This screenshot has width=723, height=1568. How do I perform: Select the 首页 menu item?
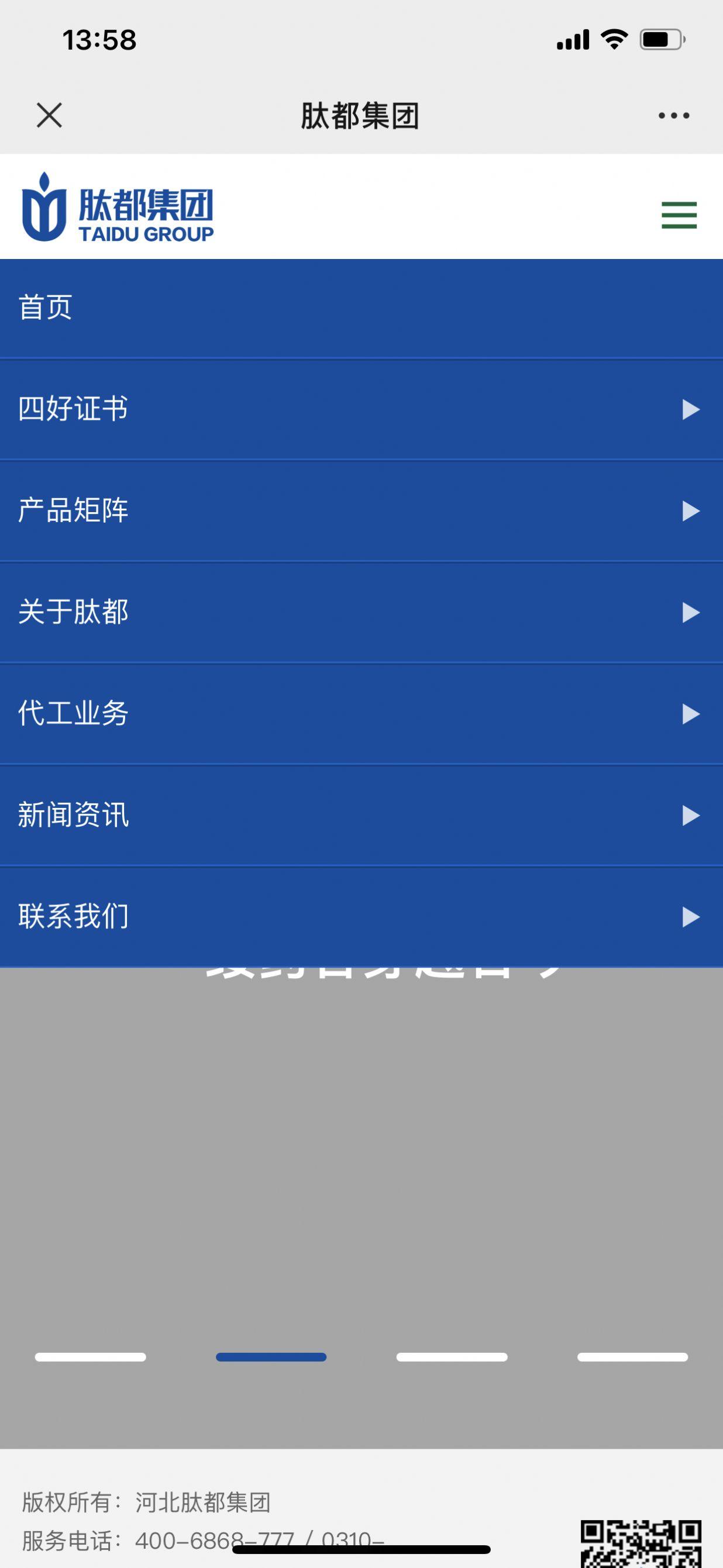(x=46, y=308)
